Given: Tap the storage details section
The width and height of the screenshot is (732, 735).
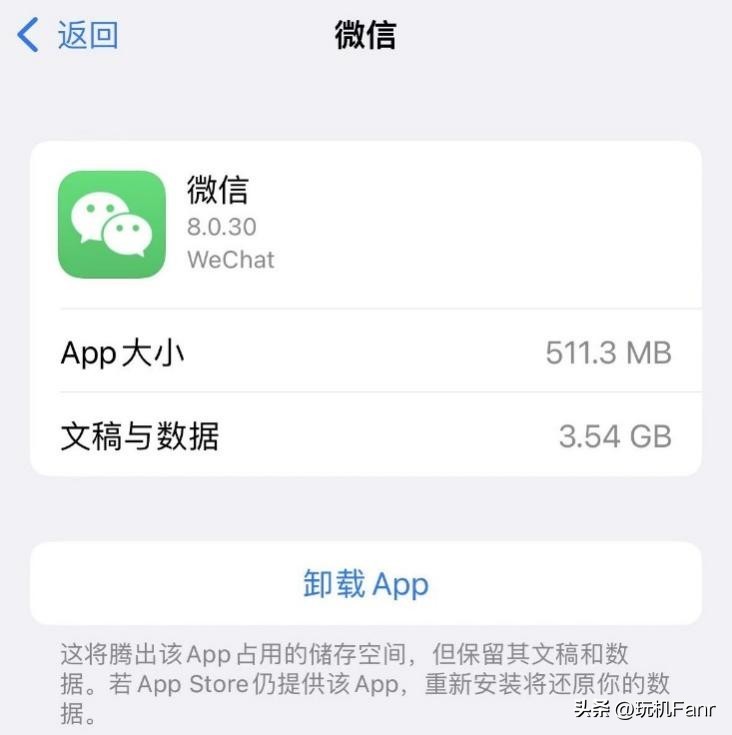Looking at the screenshot, I should pos(366,394).
